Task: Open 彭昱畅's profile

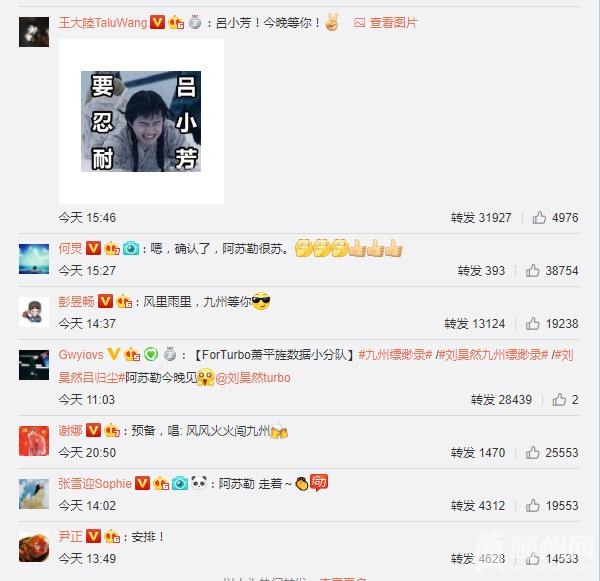Action: click(x=76, y=301)
